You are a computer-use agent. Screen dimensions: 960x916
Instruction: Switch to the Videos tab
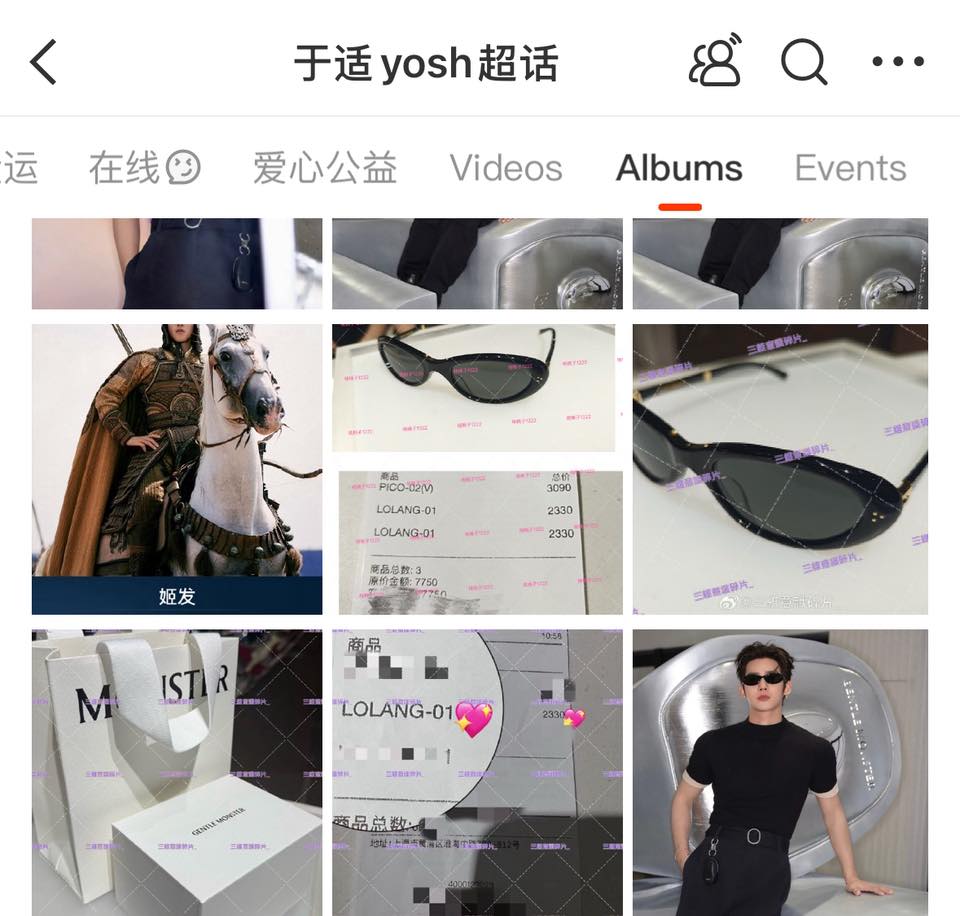pos(506,168)
